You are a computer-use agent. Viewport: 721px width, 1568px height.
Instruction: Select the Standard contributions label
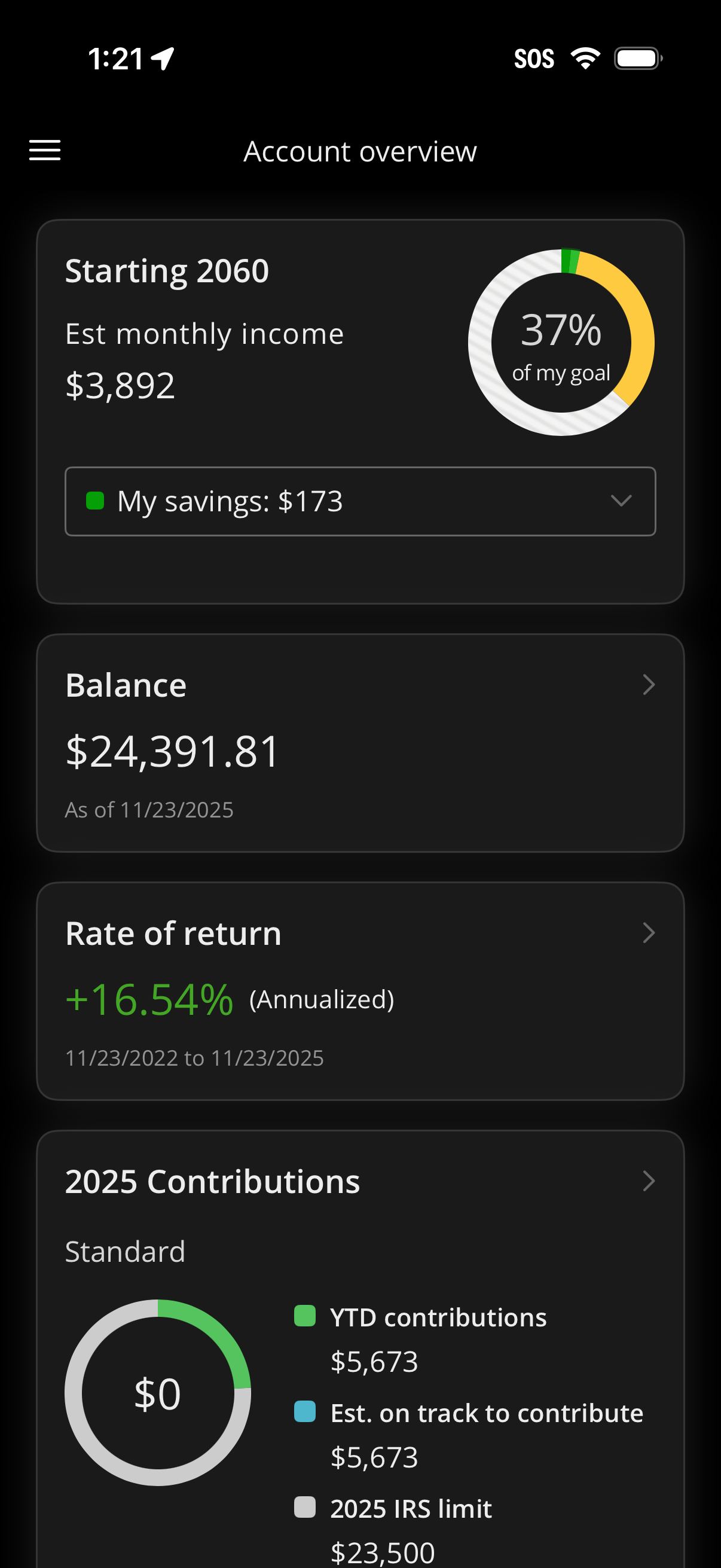pos(125,1252)
